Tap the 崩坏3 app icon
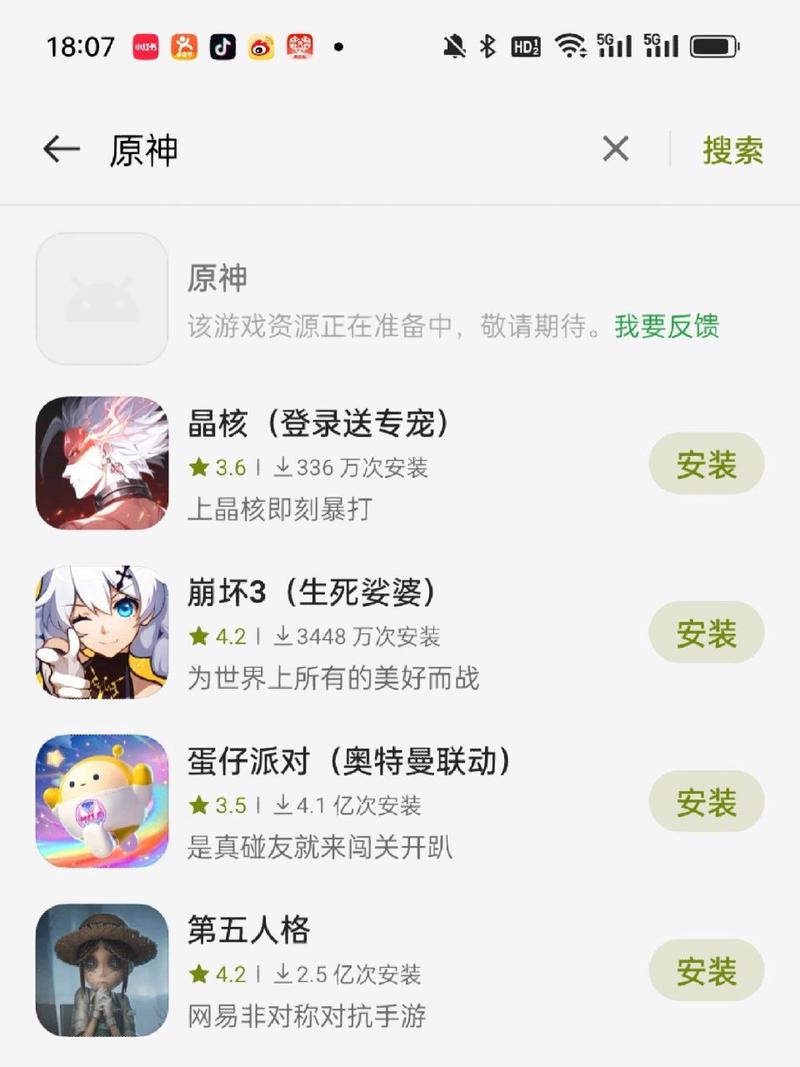Image resolution: width=800 pixels, height=1067 pixels. pyautogui.click(x=100, y=631)
